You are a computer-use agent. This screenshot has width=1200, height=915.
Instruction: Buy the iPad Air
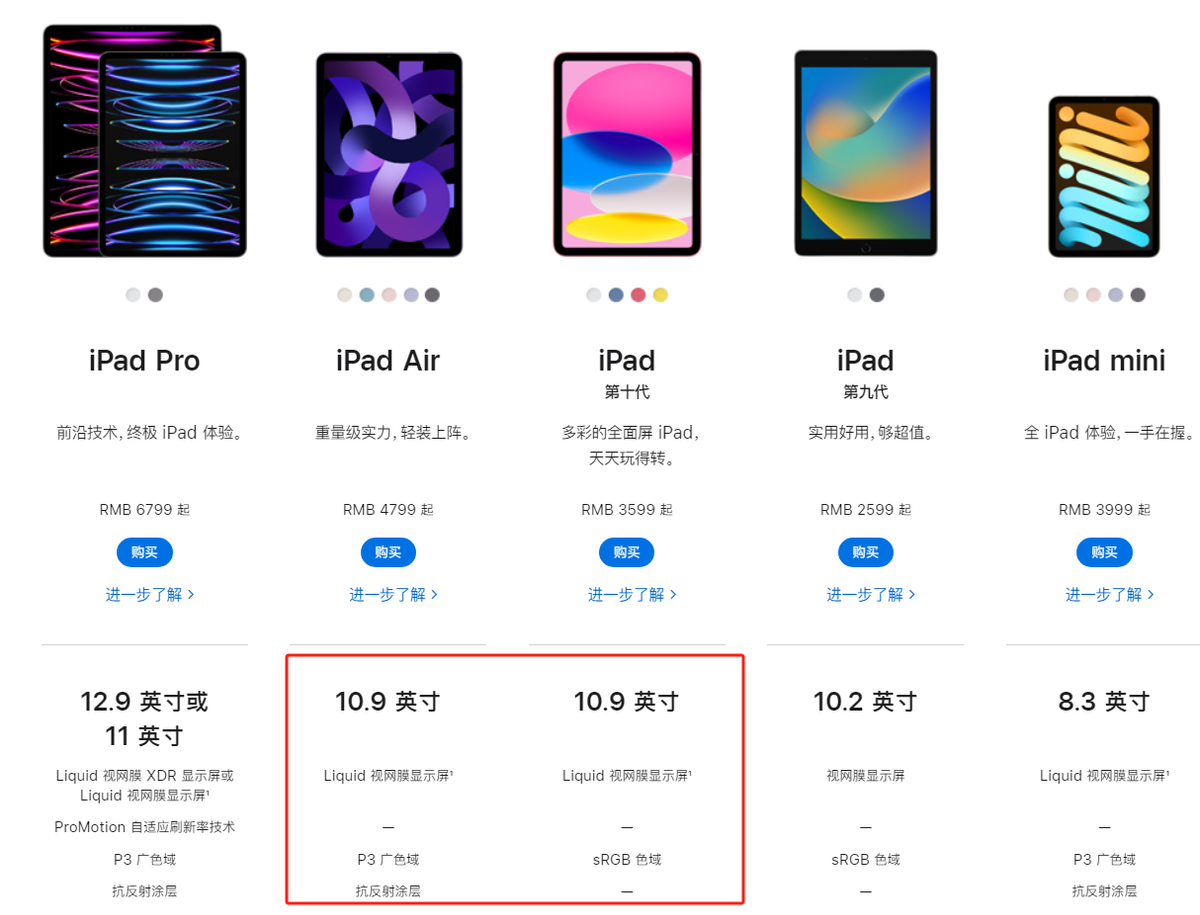coord(388,552)
